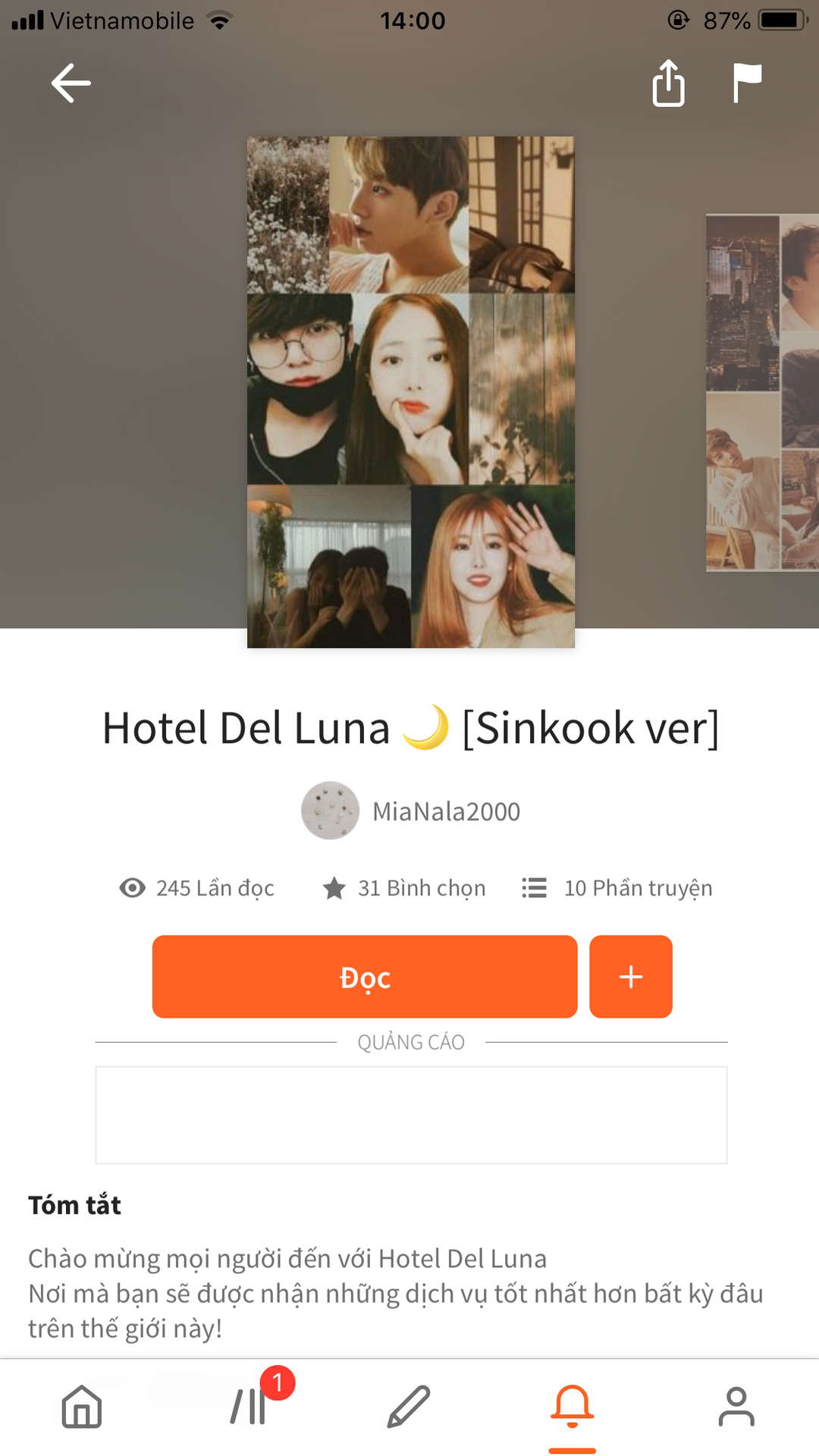The width and height of the screenshot is (819, 1456).
Task: Open the Library tab with badge
Action: [x=249, y=1407]
